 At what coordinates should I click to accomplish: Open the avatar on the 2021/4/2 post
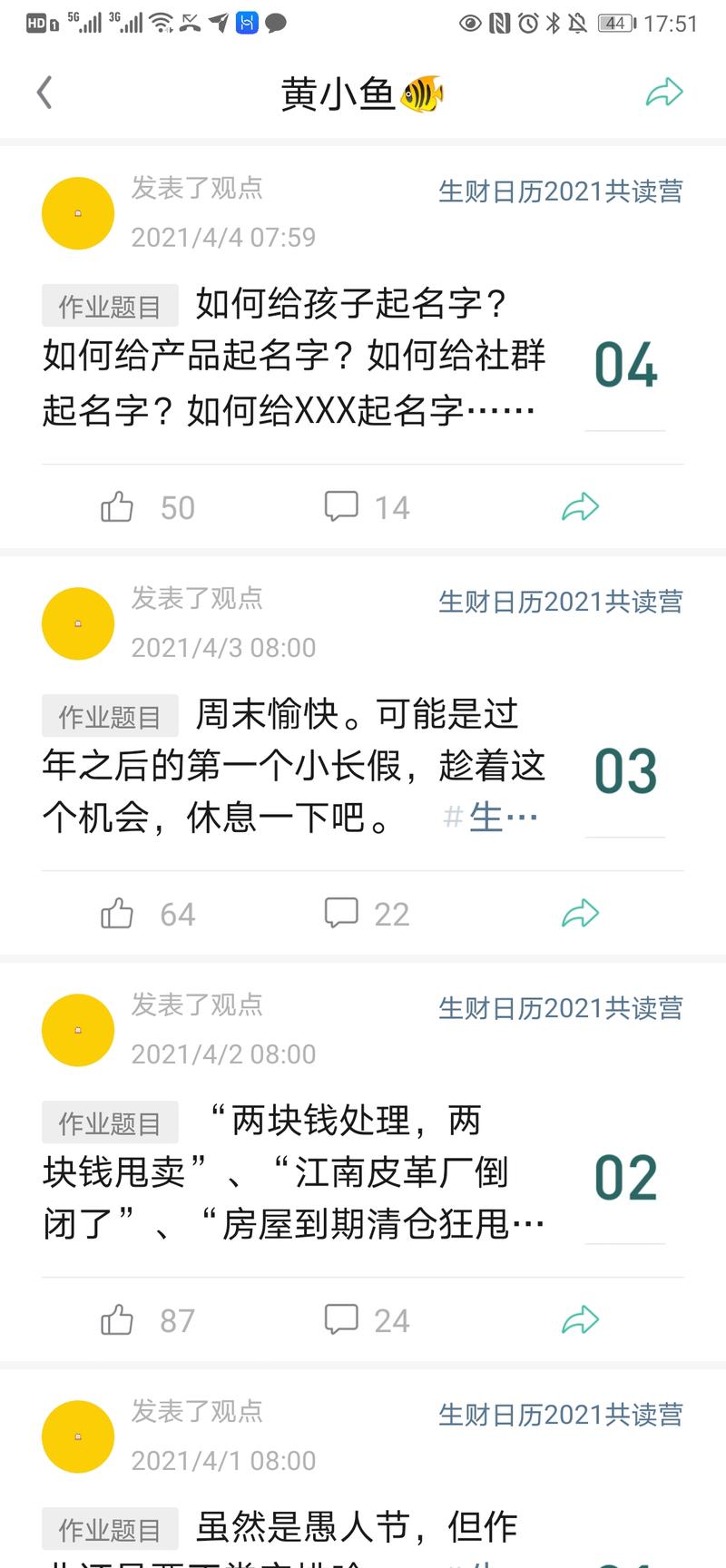pyautogui.click(x=77, y=1030)
